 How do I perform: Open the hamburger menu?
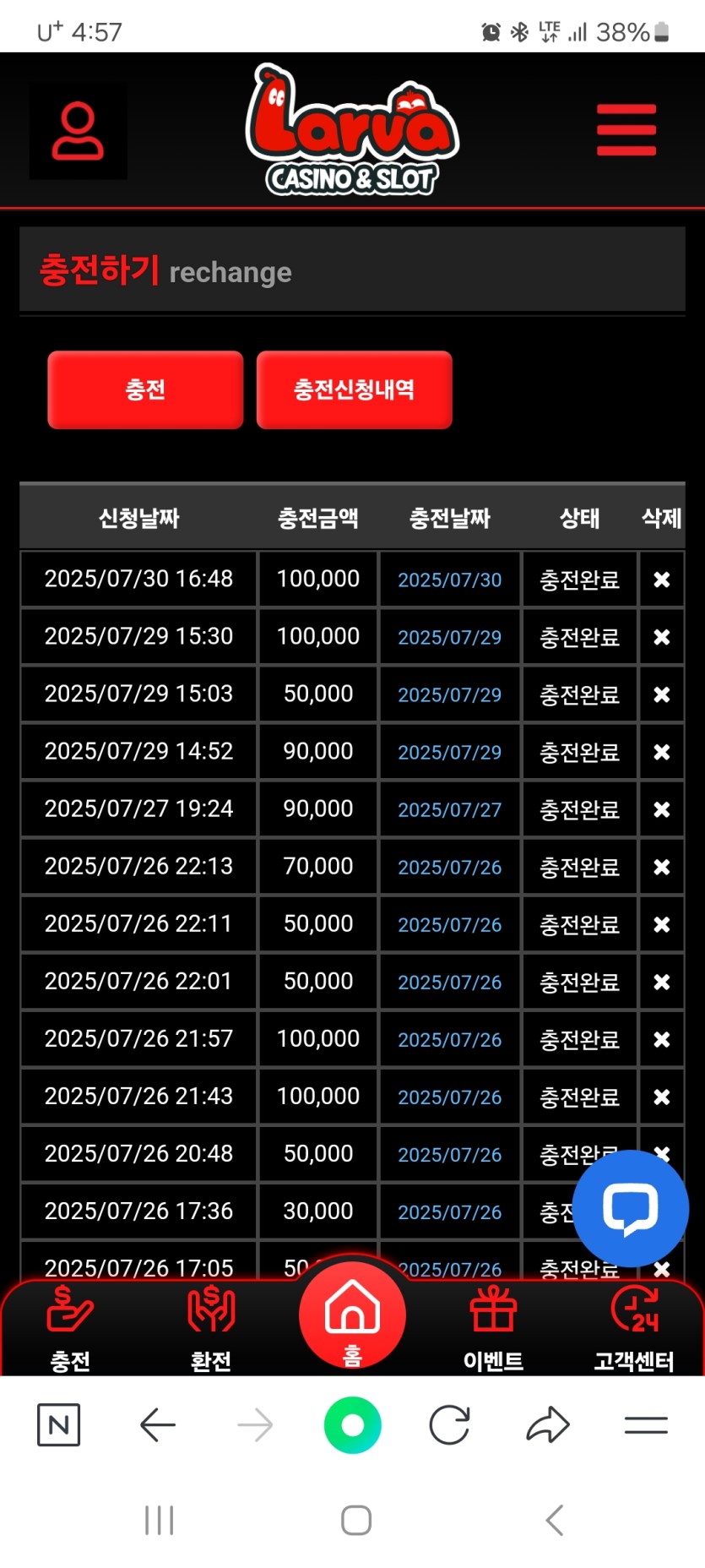click(x=626, y=130)
